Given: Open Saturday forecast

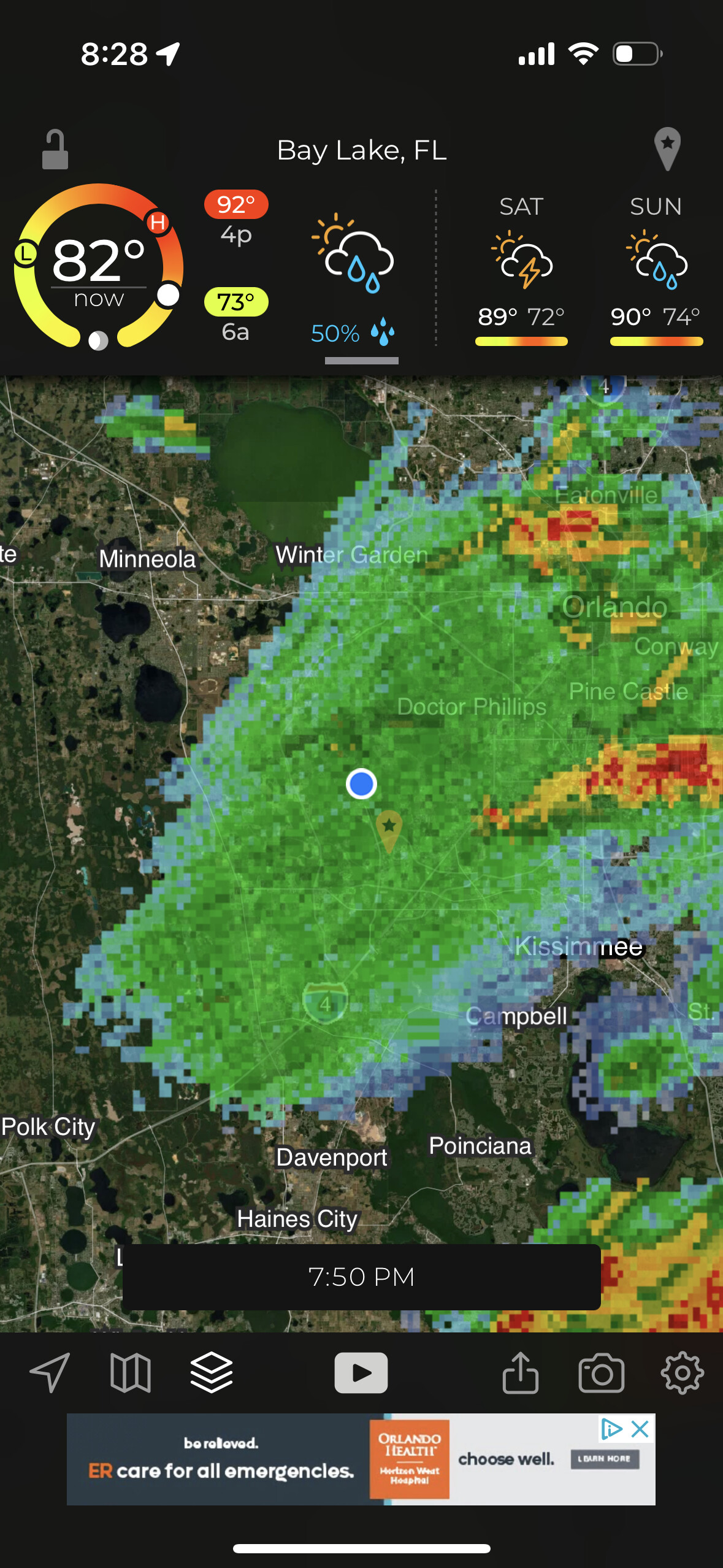Looking at the screenshot, I should (x=521, y=270).
